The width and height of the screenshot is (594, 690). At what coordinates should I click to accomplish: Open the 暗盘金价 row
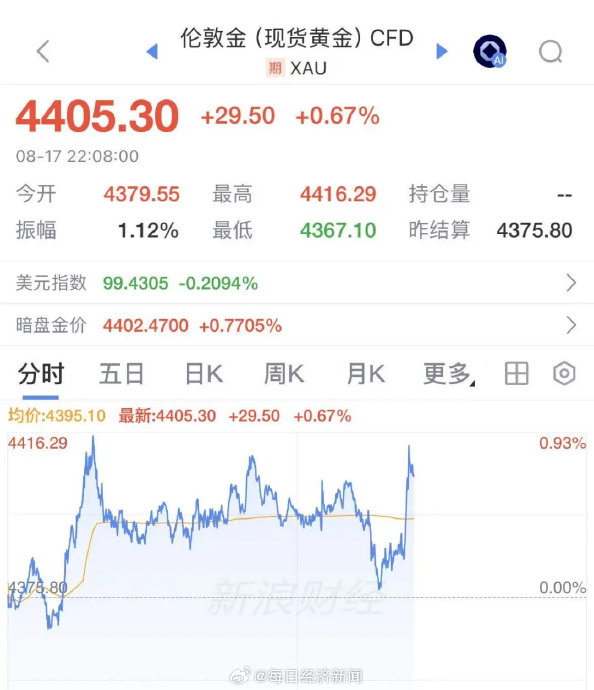297,325
